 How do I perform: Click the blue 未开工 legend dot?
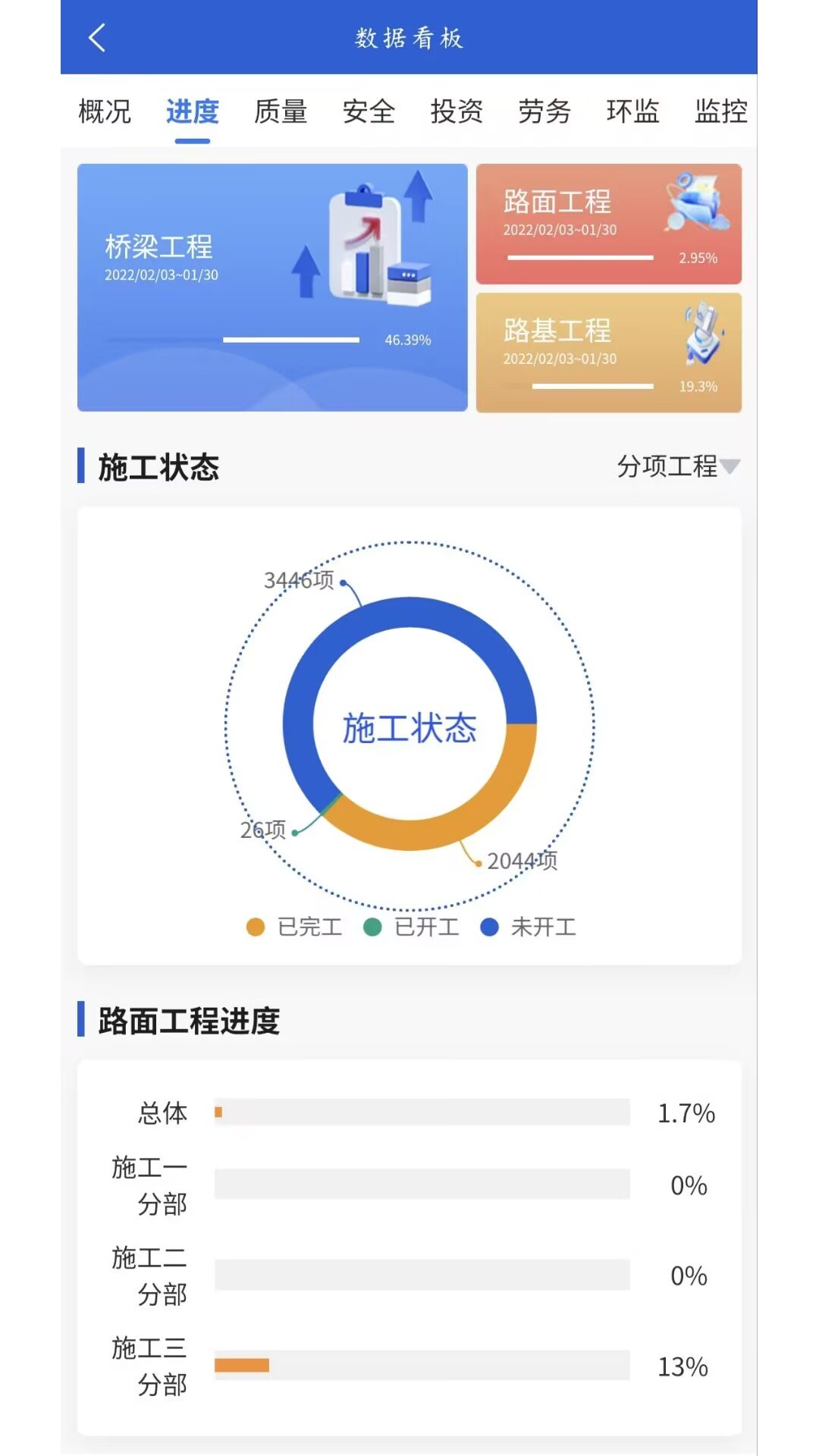(489, 927)
